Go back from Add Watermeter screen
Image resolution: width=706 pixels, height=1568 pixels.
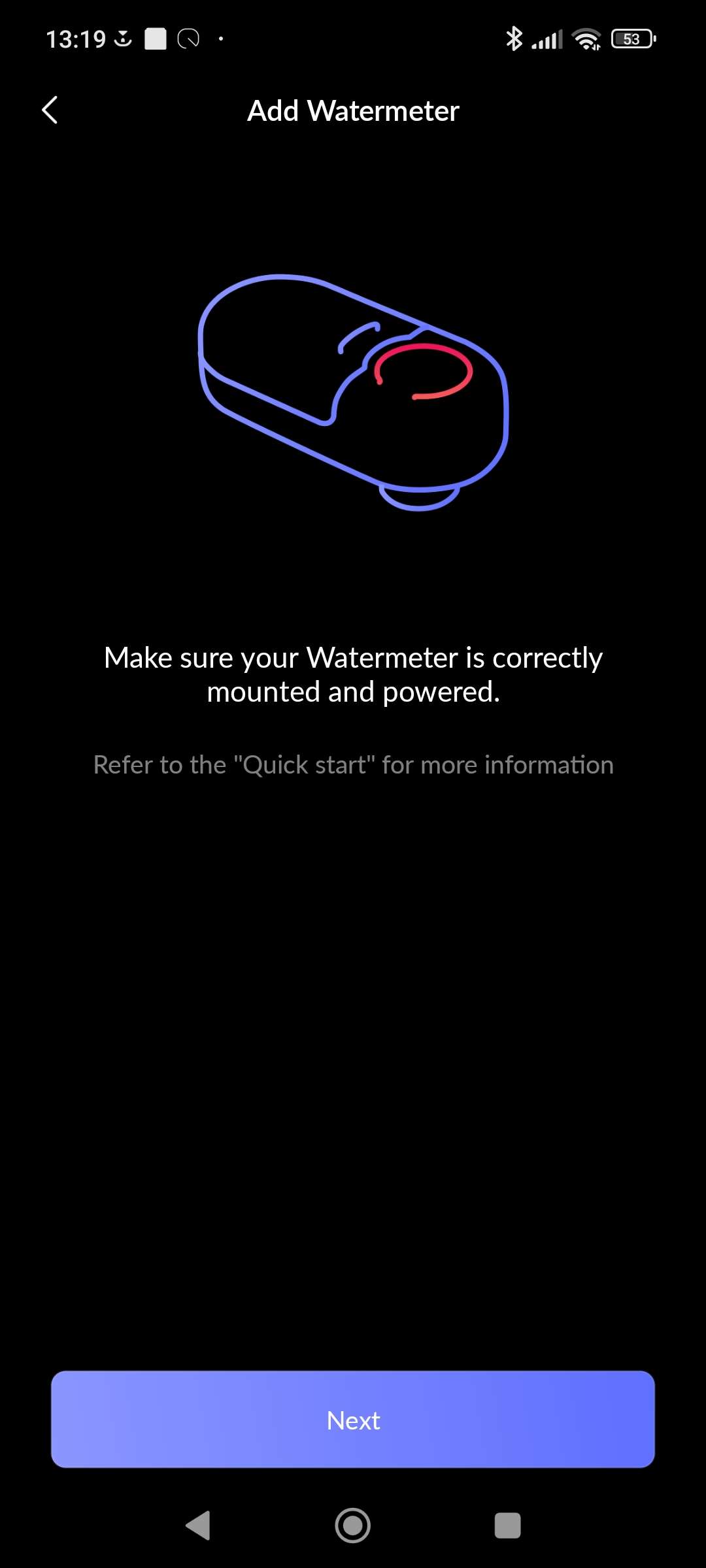(x=50, y=110)
